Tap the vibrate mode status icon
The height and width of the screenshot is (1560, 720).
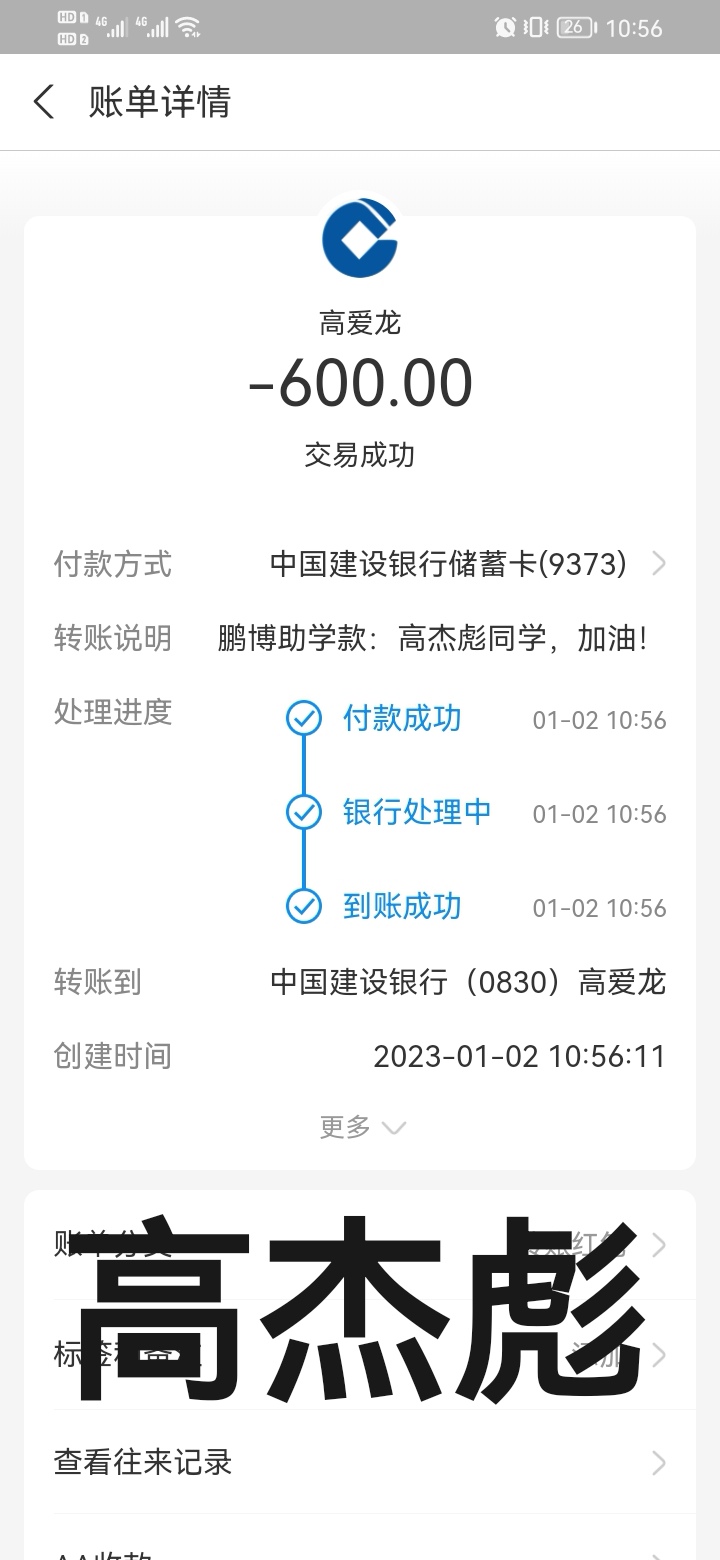(534, 27)
